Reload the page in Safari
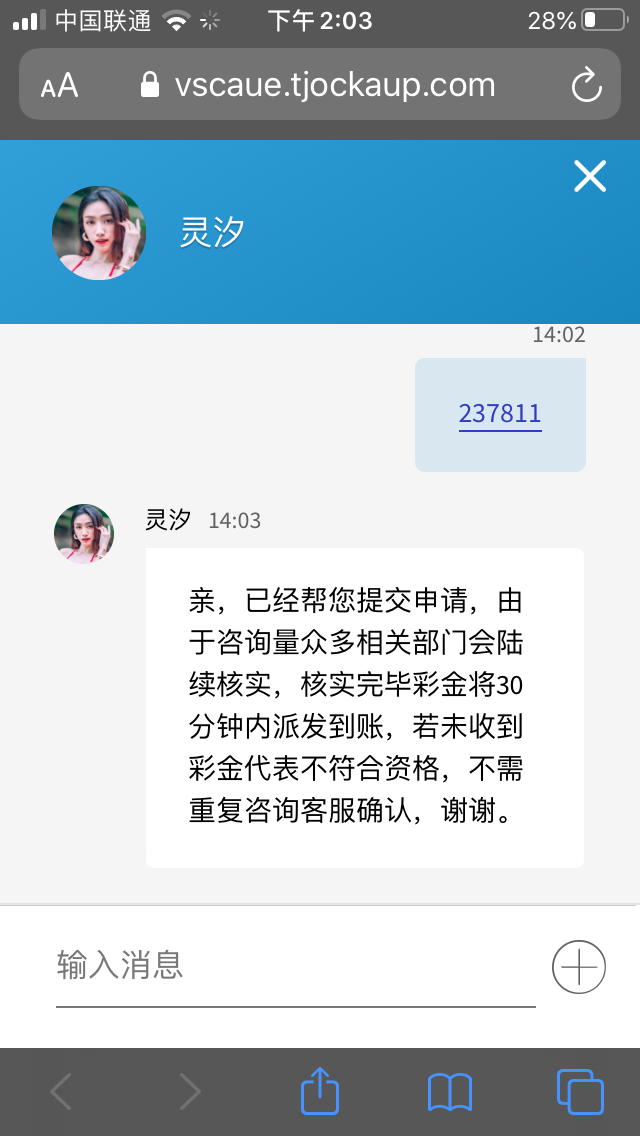The width and height of the screenshot is (640, 1136). point(586,85)
